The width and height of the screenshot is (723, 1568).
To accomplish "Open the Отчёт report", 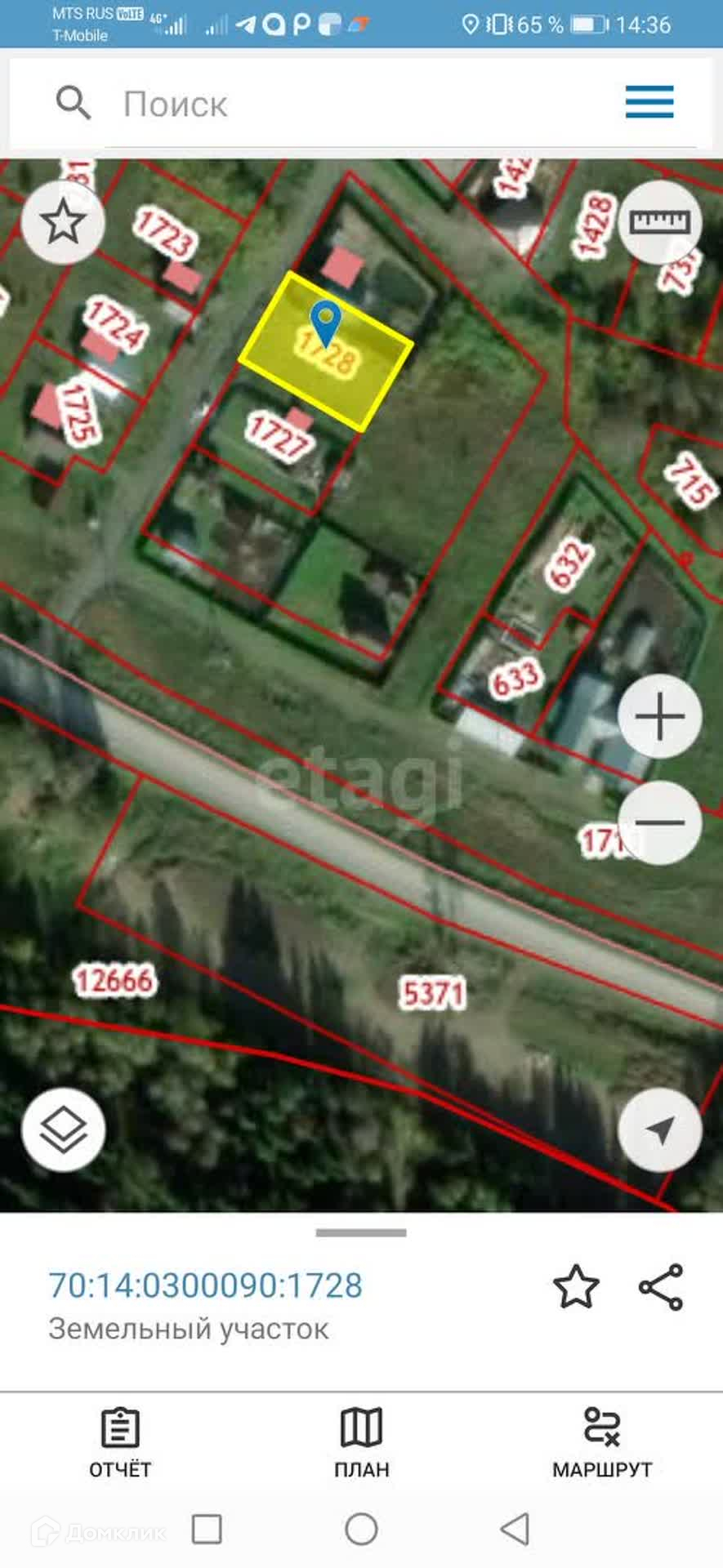I will [120, 1443].
